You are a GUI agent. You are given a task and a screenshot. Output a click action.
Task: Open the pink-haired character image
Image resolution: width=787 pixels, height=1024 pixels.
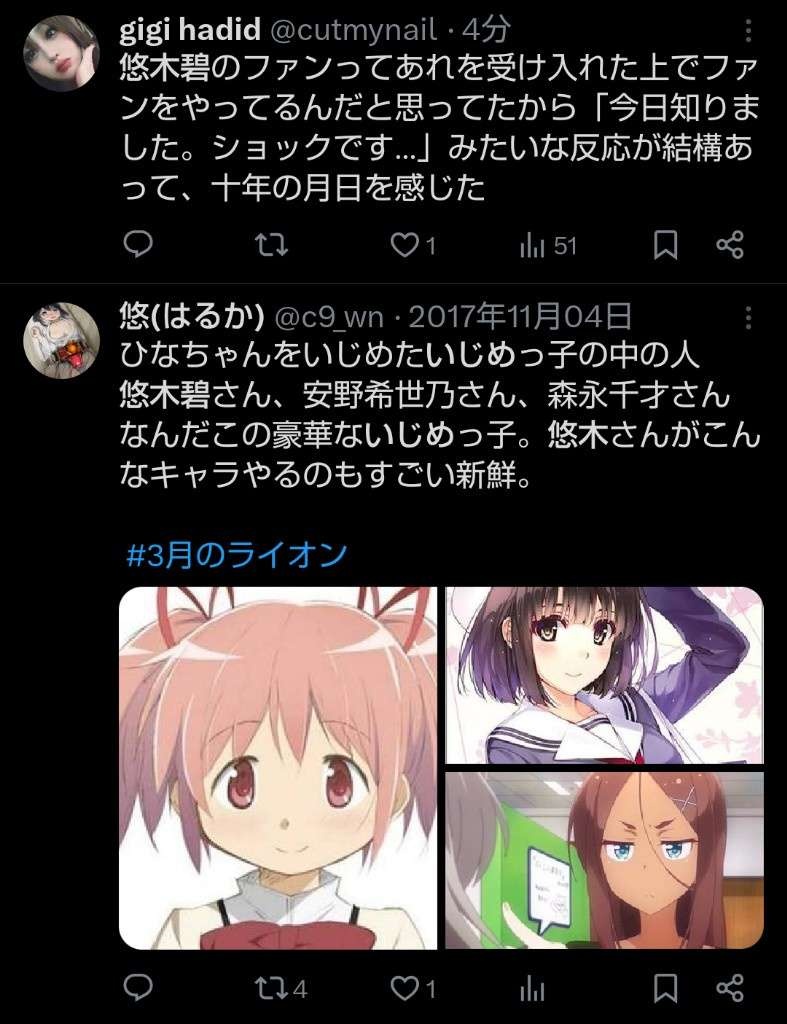tap(278, 767)
